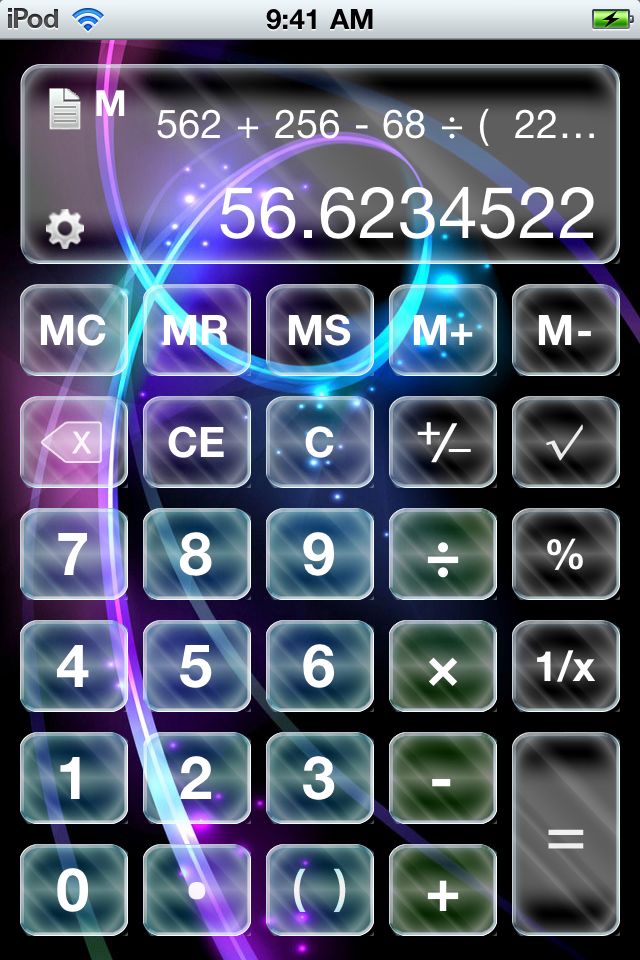Insert parentheses with ( ) key
This screenshot has width=640, height=960.
319,890
